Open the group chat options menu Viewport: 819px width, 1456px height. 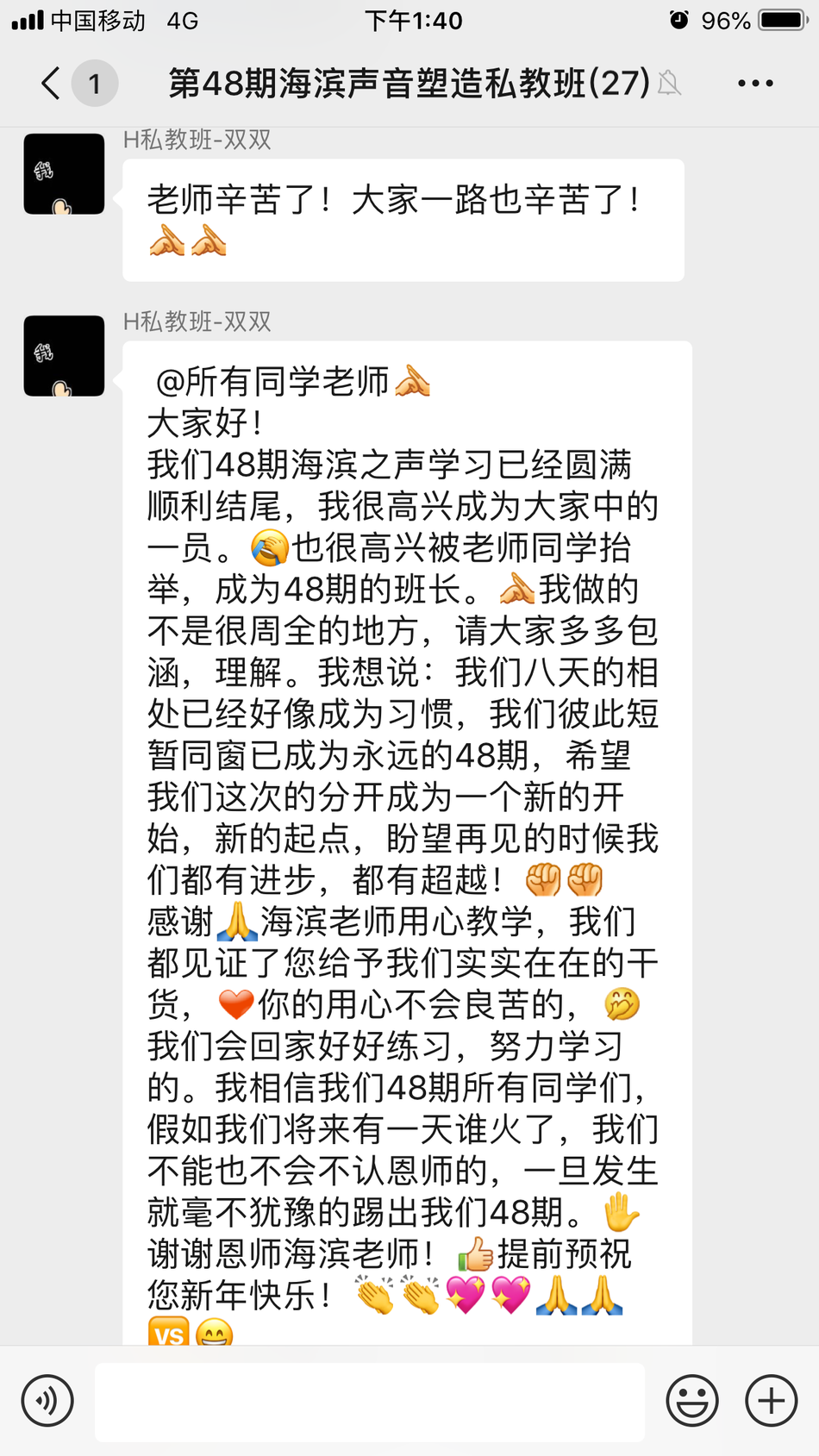coord(755,84)
